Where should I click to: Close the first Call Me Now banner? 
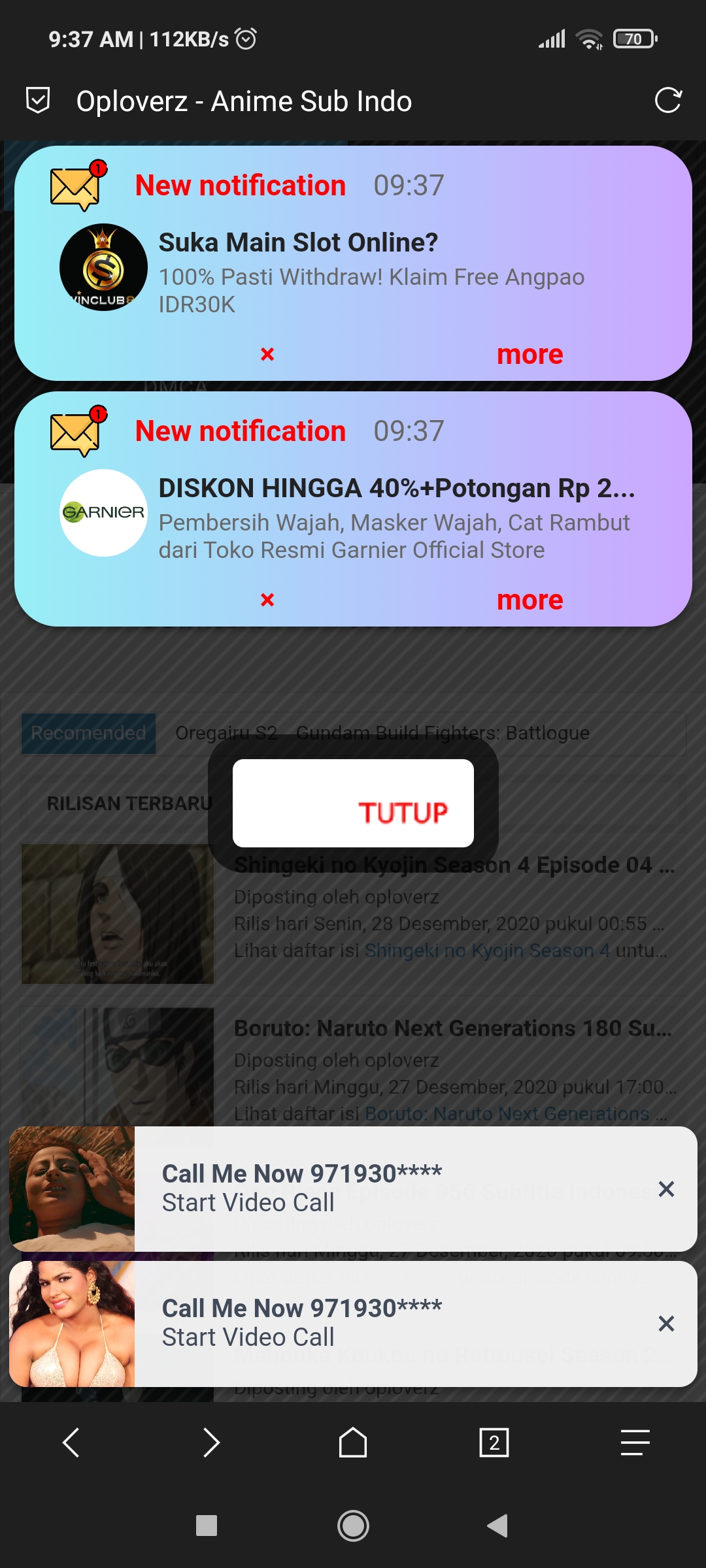click(x=666, y=1189)
